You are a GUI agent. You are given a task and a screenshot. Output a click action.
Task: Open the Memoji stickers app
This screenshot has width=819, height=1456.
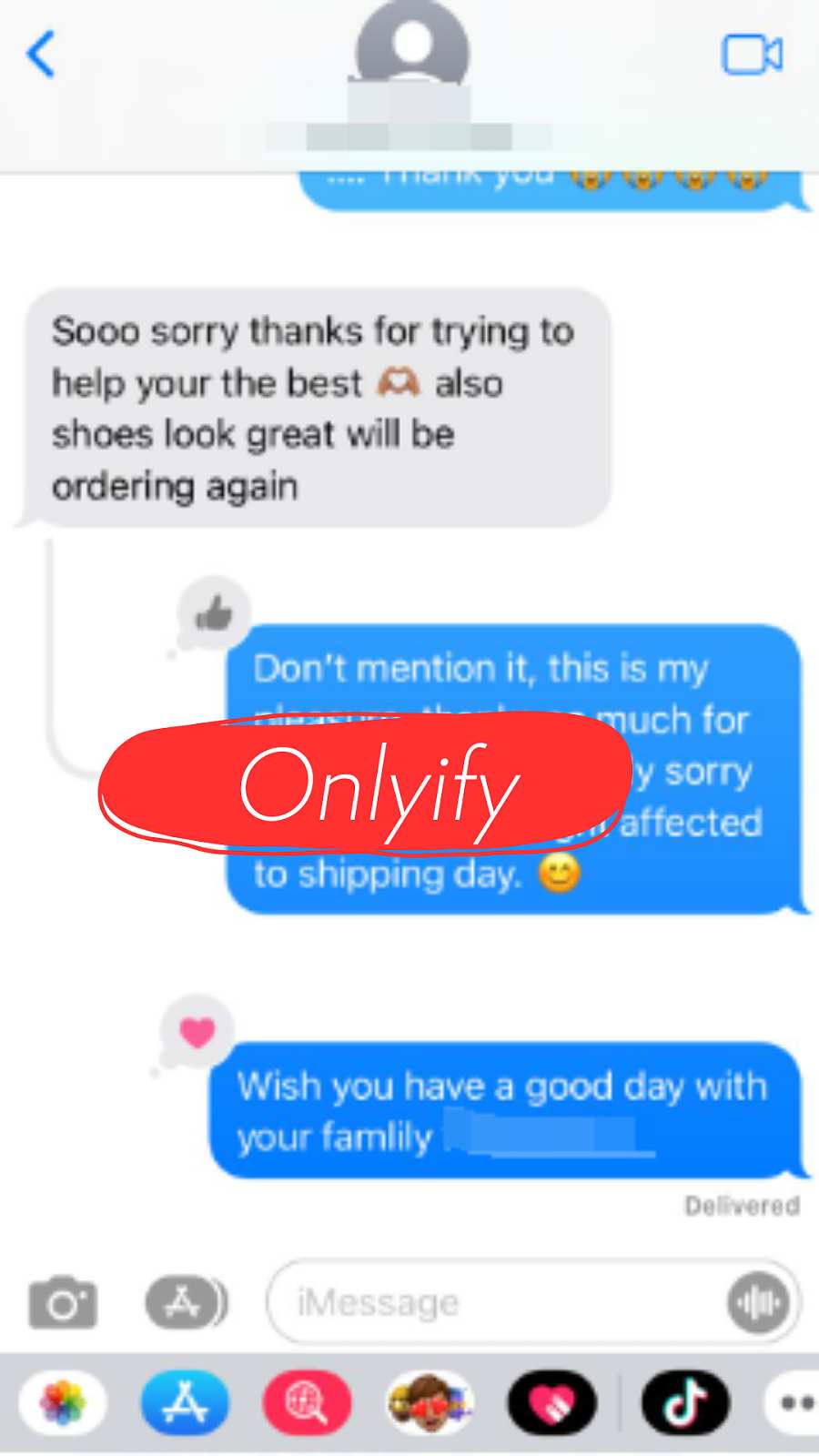point(430,1402)
